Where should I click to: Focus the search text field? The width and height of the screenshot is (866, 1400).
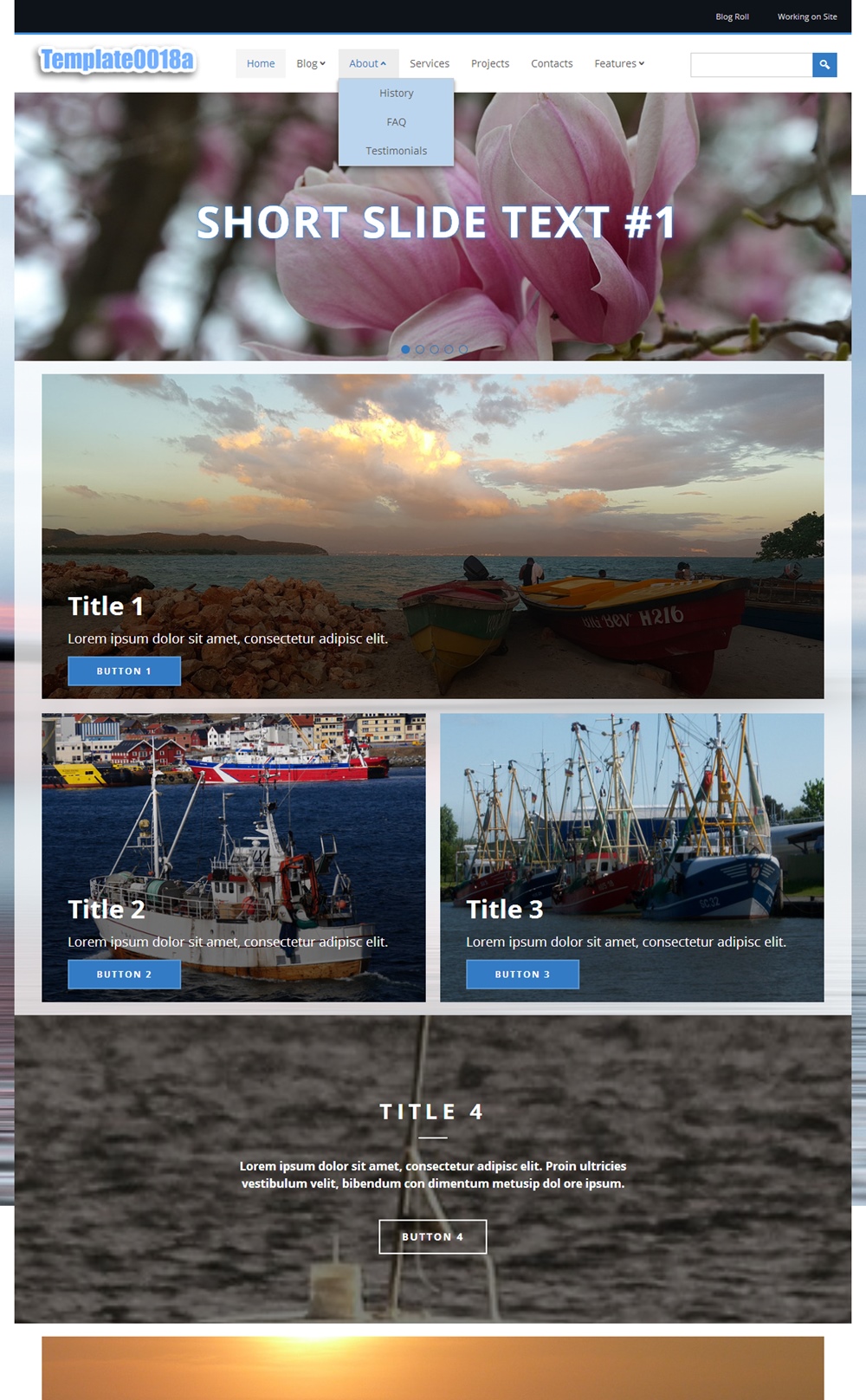coord(751,64)
